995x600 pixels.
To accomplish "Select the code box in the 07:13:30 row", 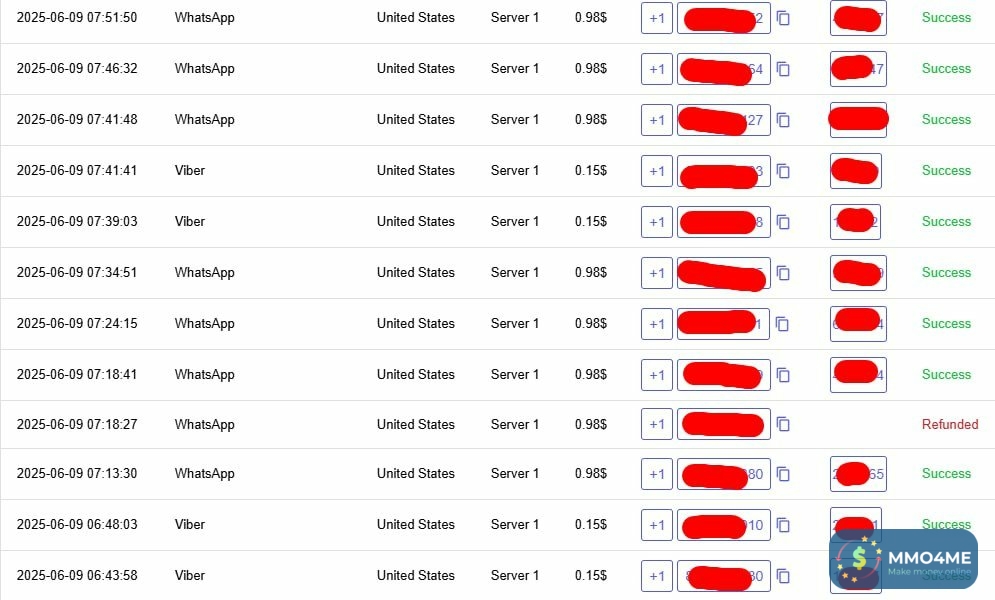I will pos(858,474).
